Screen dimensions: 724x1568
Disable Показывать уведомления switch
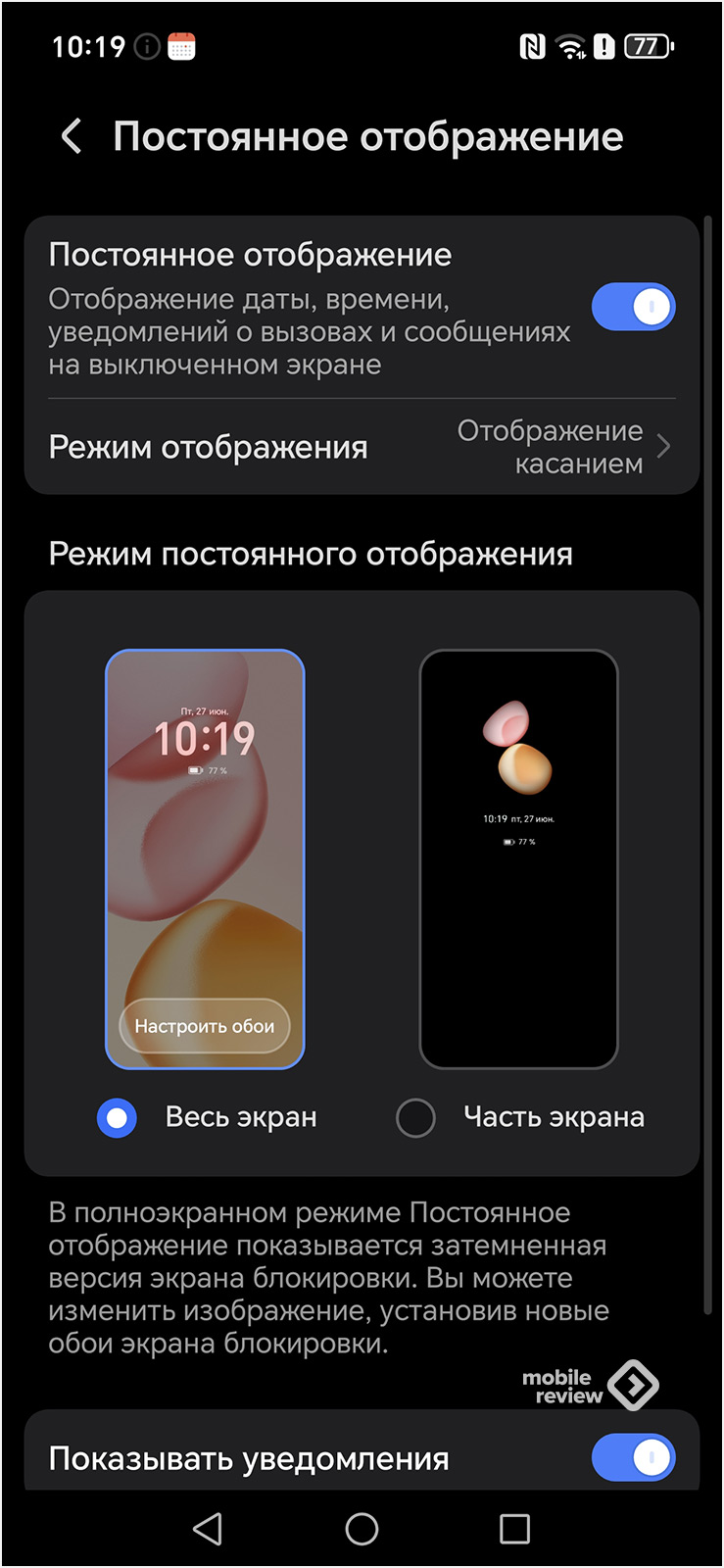tap(633, 1457)
